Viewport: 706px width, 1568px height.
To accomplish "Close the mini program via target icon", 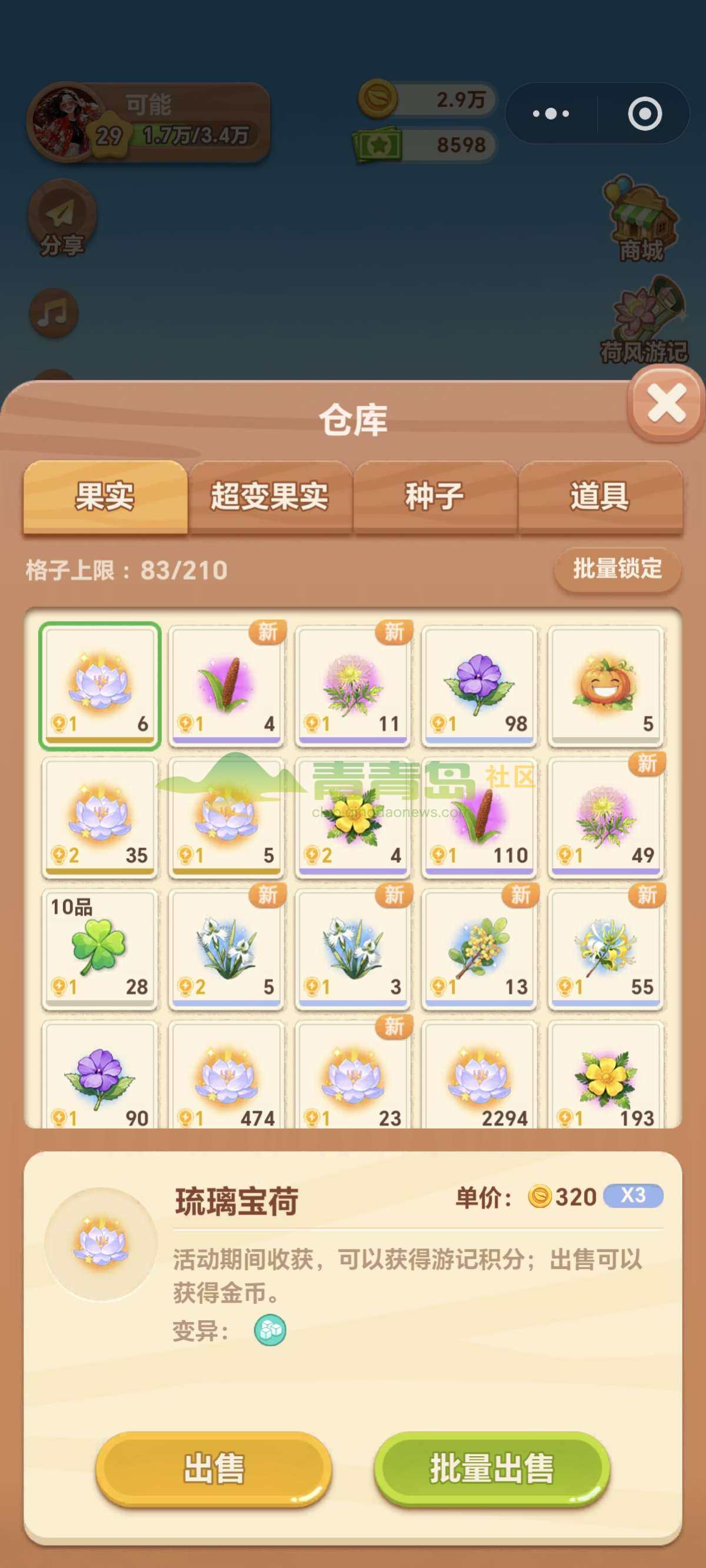I will coord(644,113).
